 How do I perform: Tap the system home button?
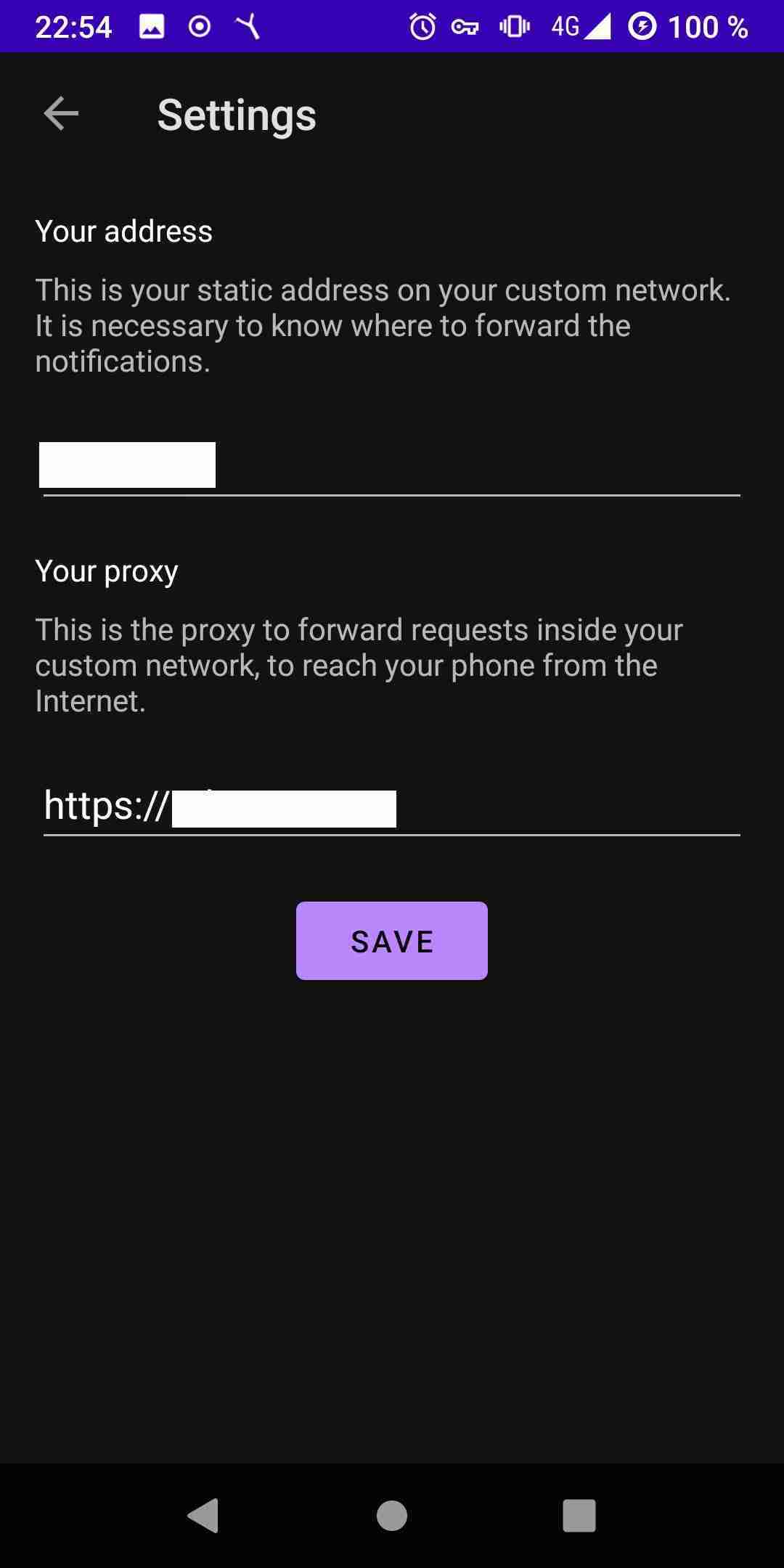tap(391, 1516)
